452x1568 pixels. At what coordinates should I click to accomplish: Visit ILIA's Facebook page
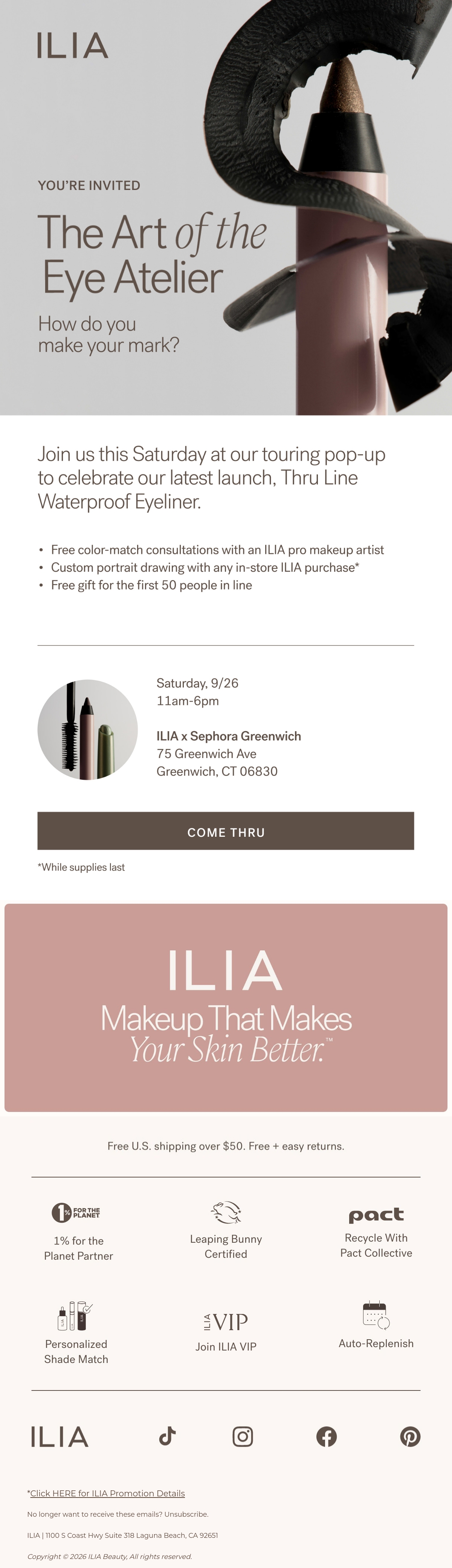tap(327, 1436)
